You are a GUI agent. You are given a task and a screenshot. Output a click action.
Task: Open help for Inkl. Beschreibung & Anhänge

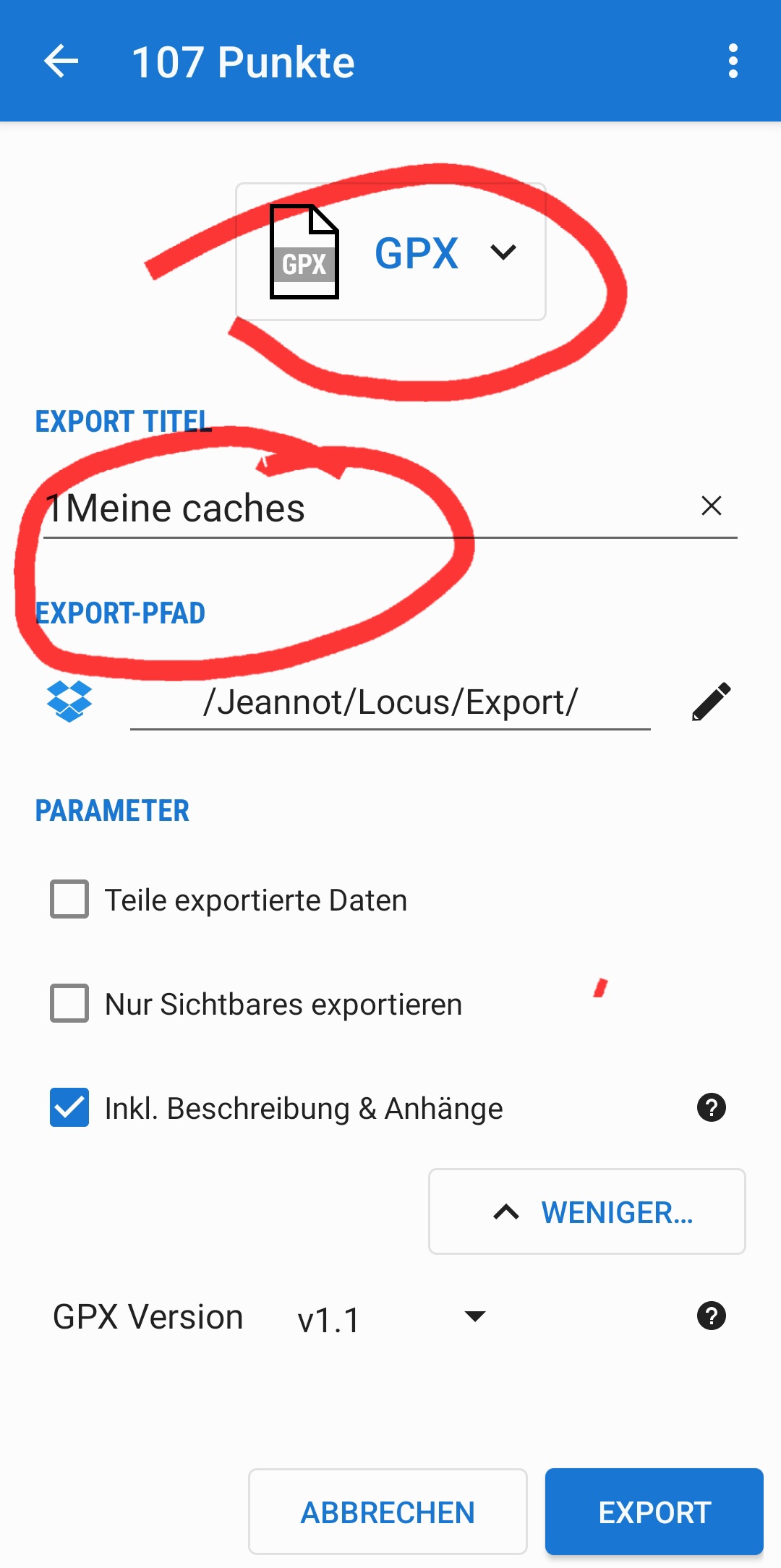pyautogui.click(x=712, y=1107)
